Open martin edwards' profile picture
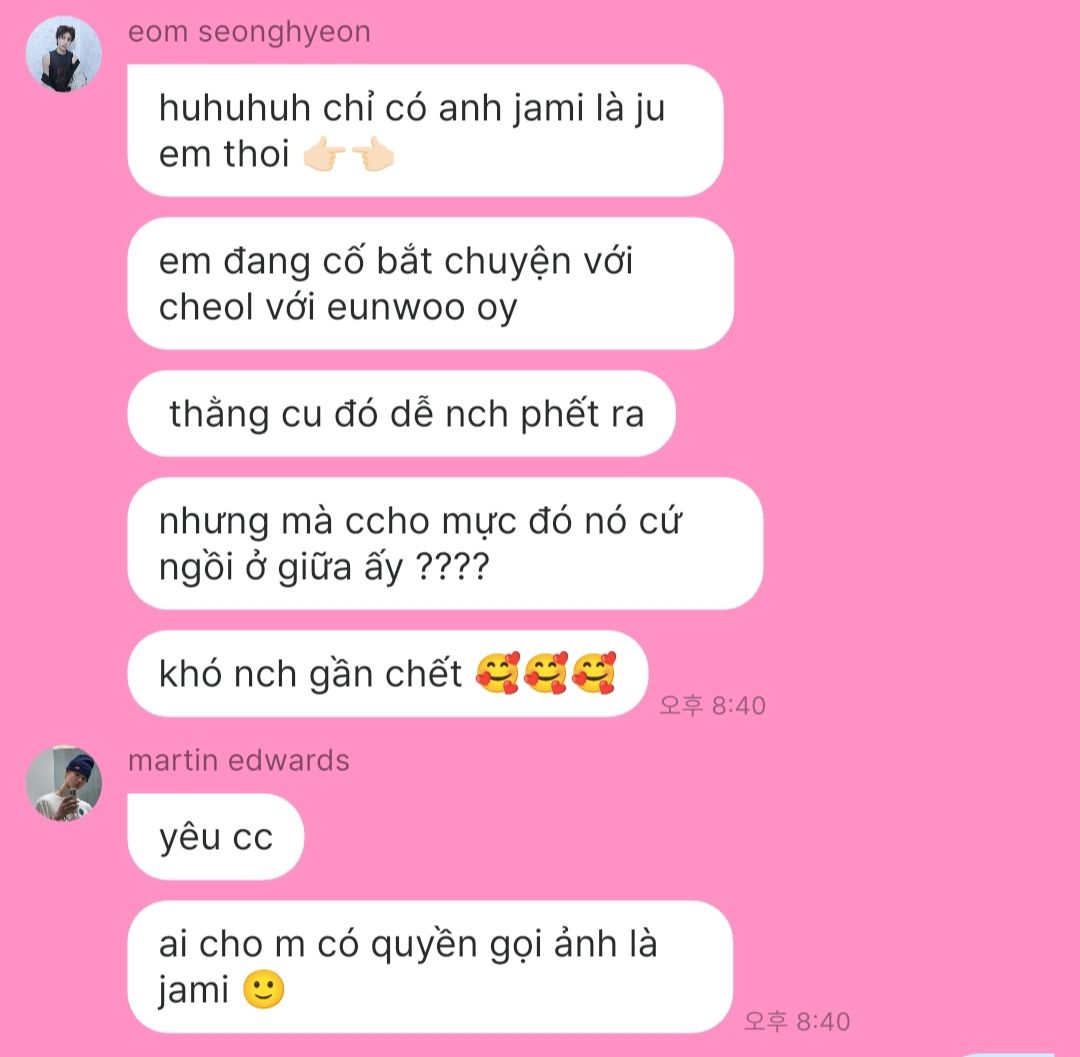The height and width of the screenshot is (1057, 1080). coord(63,783)
